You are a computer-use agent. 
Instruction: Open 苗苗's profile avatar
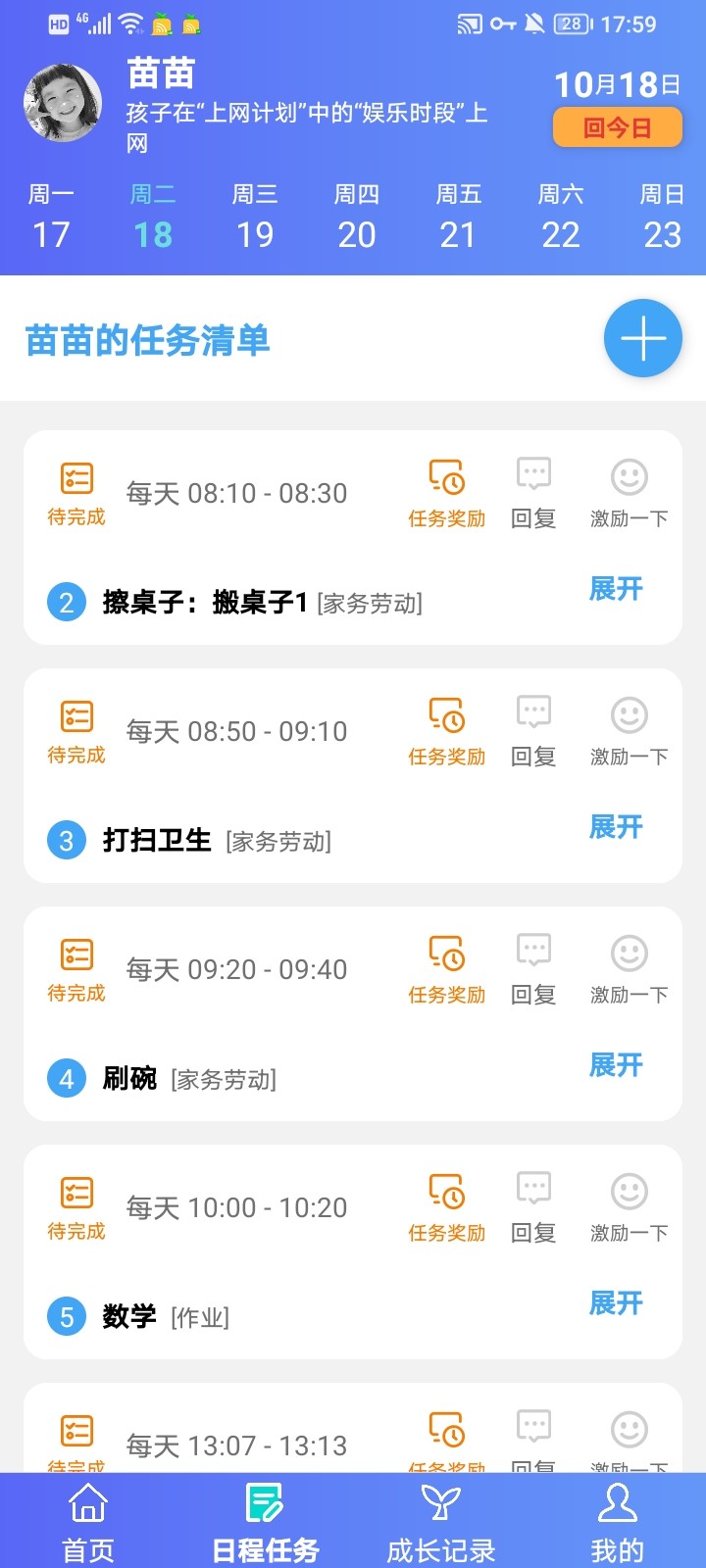point(63,104)
